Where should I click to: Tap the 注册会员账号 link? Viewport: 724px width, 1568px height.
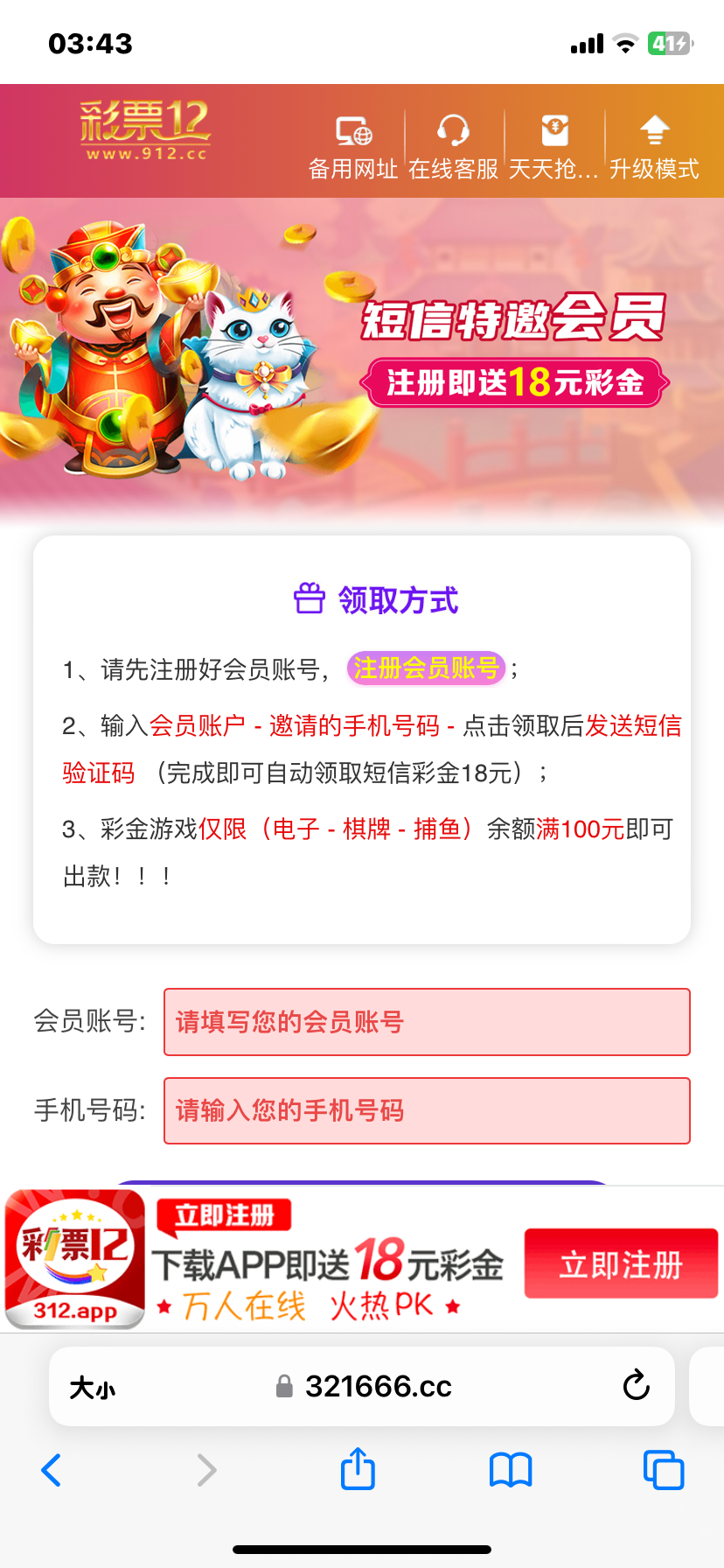(x=426, y=668)
